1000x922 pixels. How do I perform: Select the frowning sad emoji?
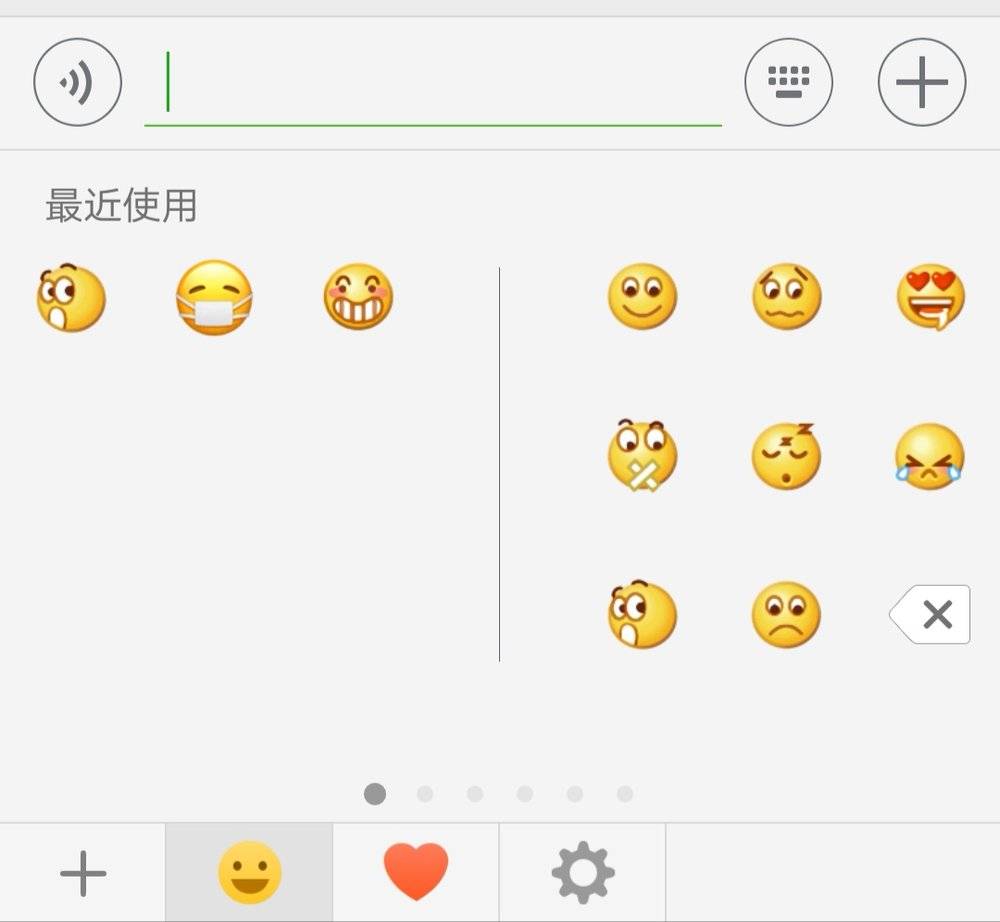click(786, 614)
